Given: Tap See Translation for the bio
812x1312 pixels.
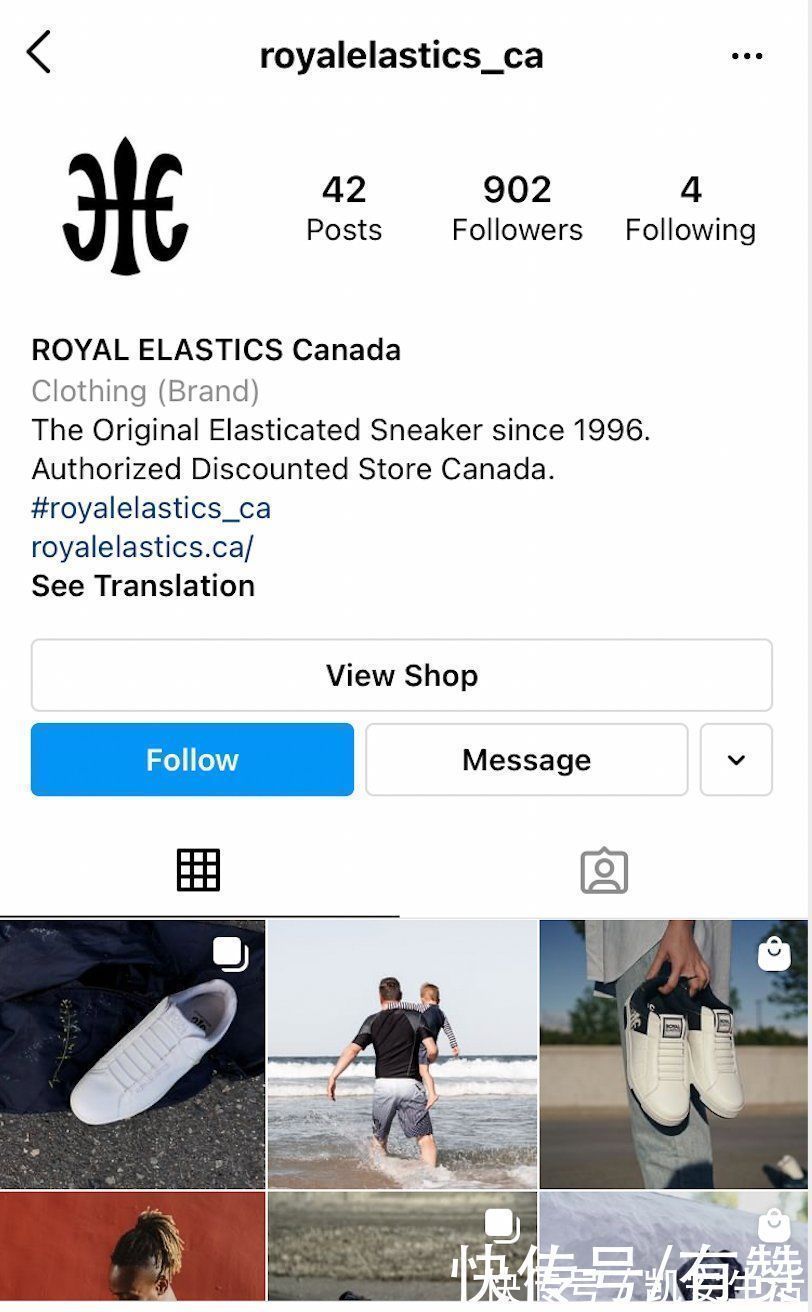Looking at the screenshot, I should [x=143, y=586].
